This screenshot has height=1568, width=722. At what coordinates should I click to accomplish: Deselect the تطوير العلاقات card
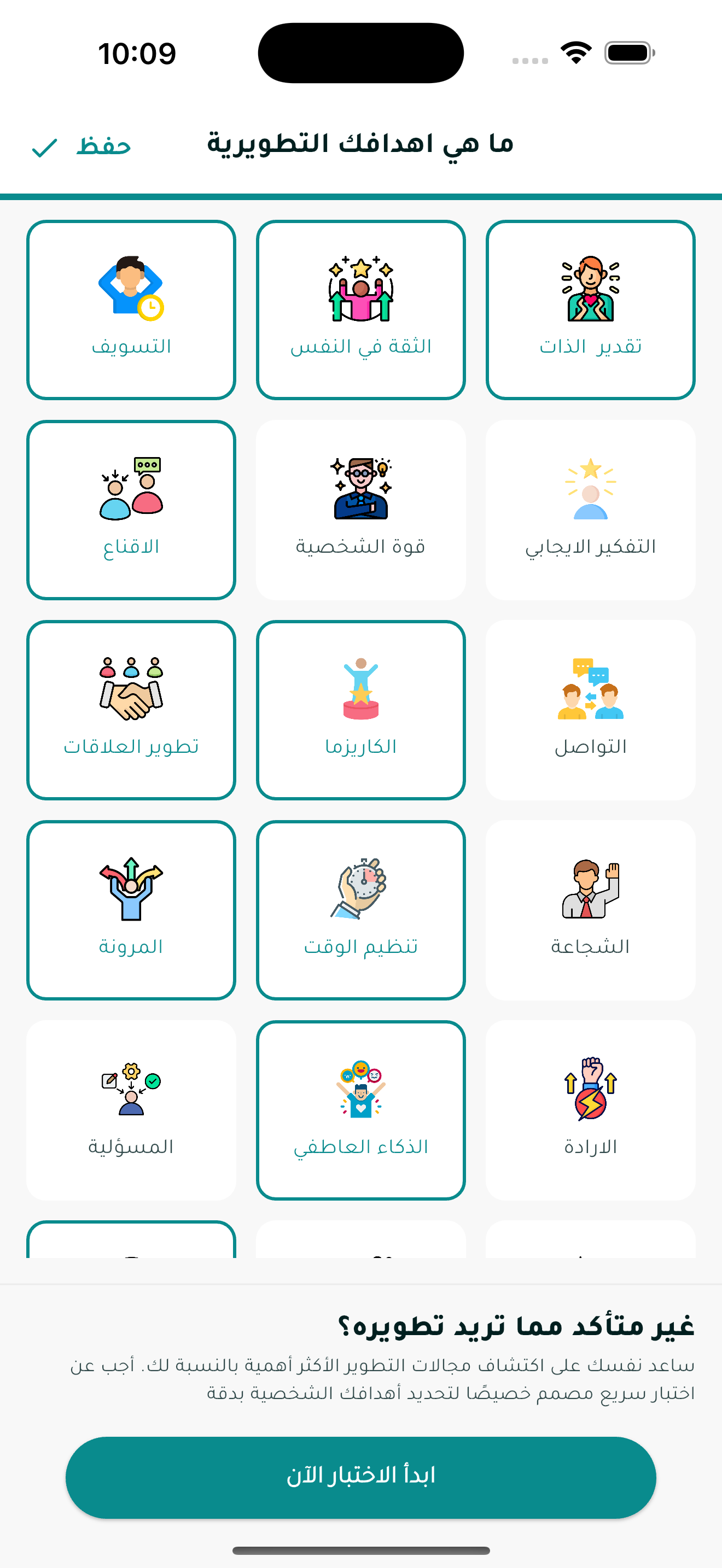tap(131, 710)
